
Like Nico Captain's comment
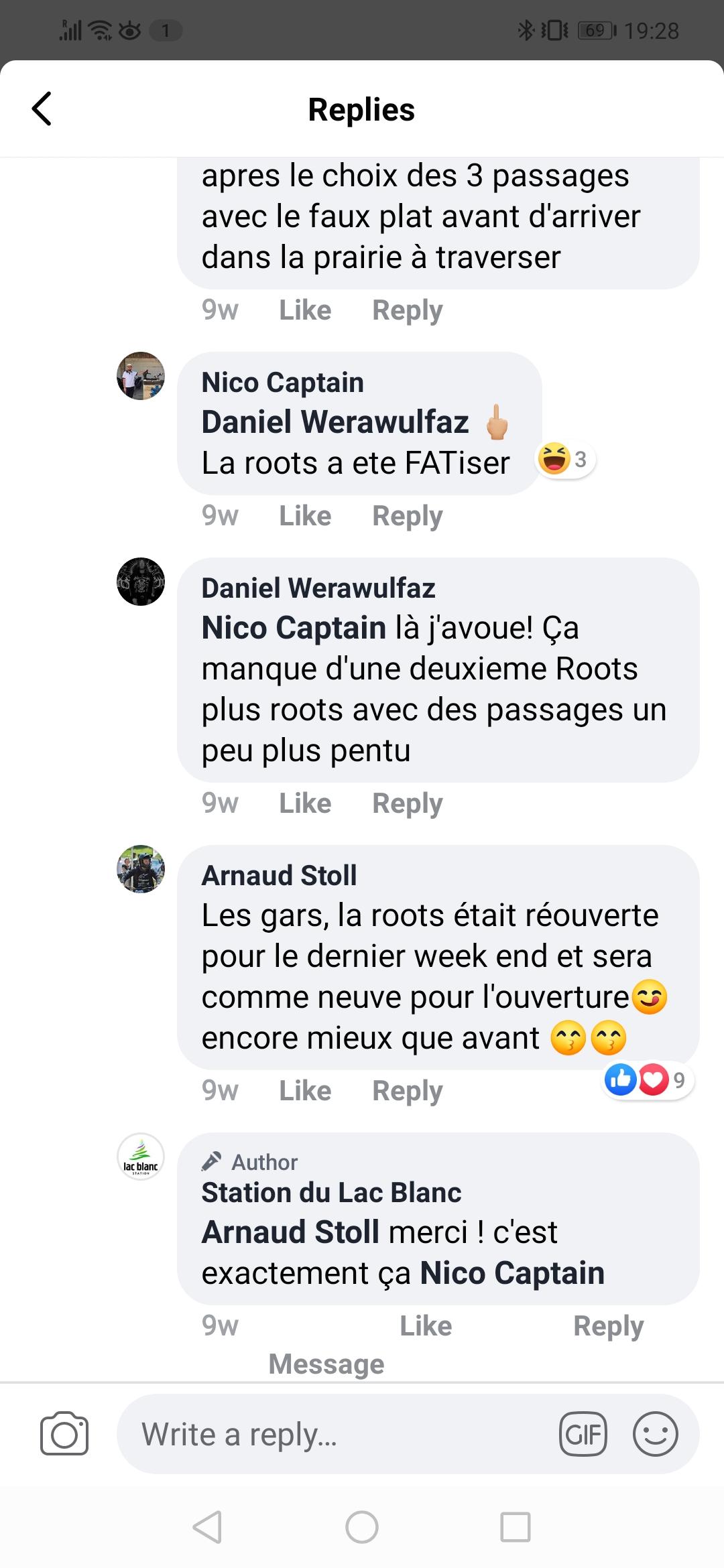point(305,516)
